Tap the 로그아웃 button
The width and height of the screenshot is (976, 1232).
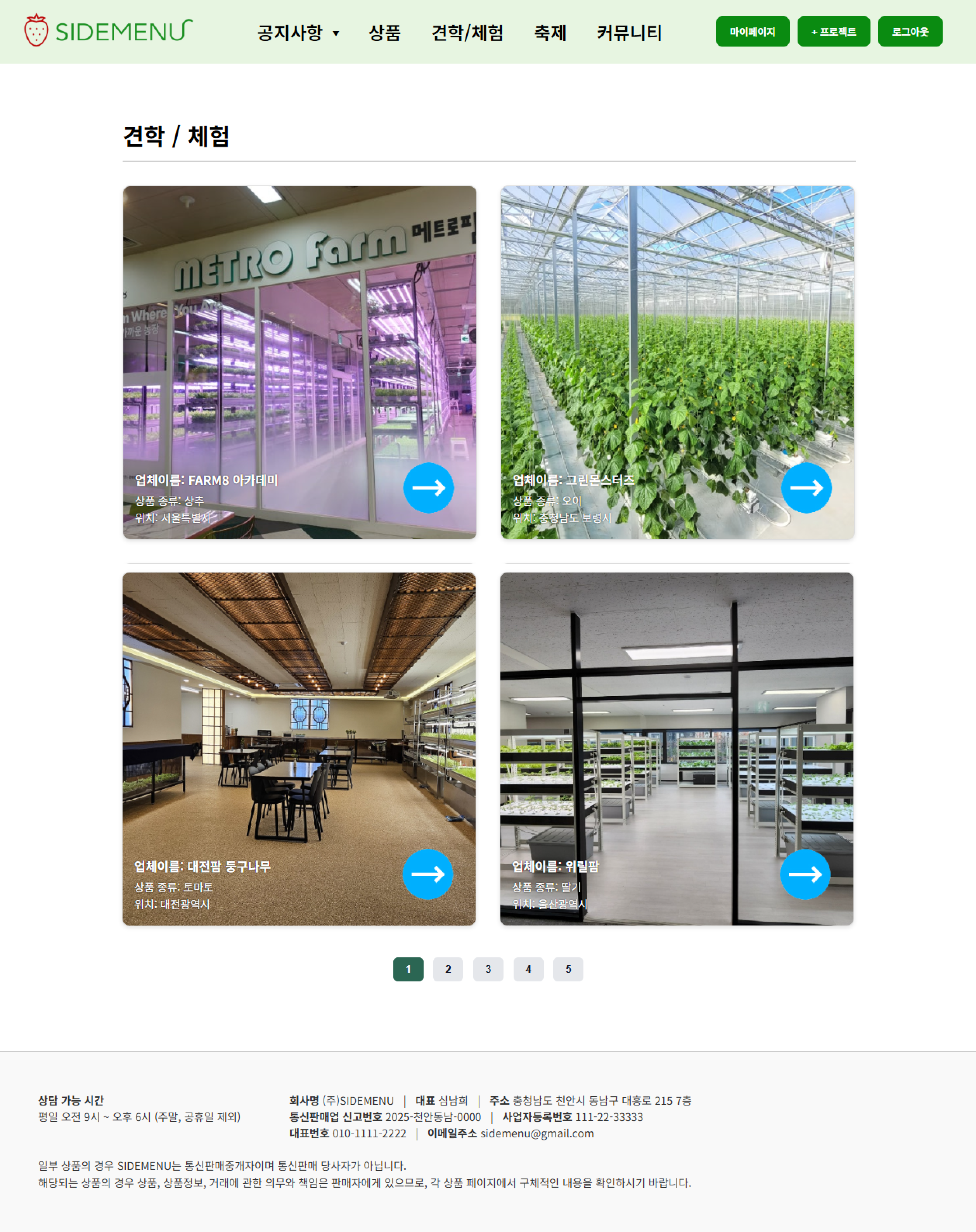[910, 31]
